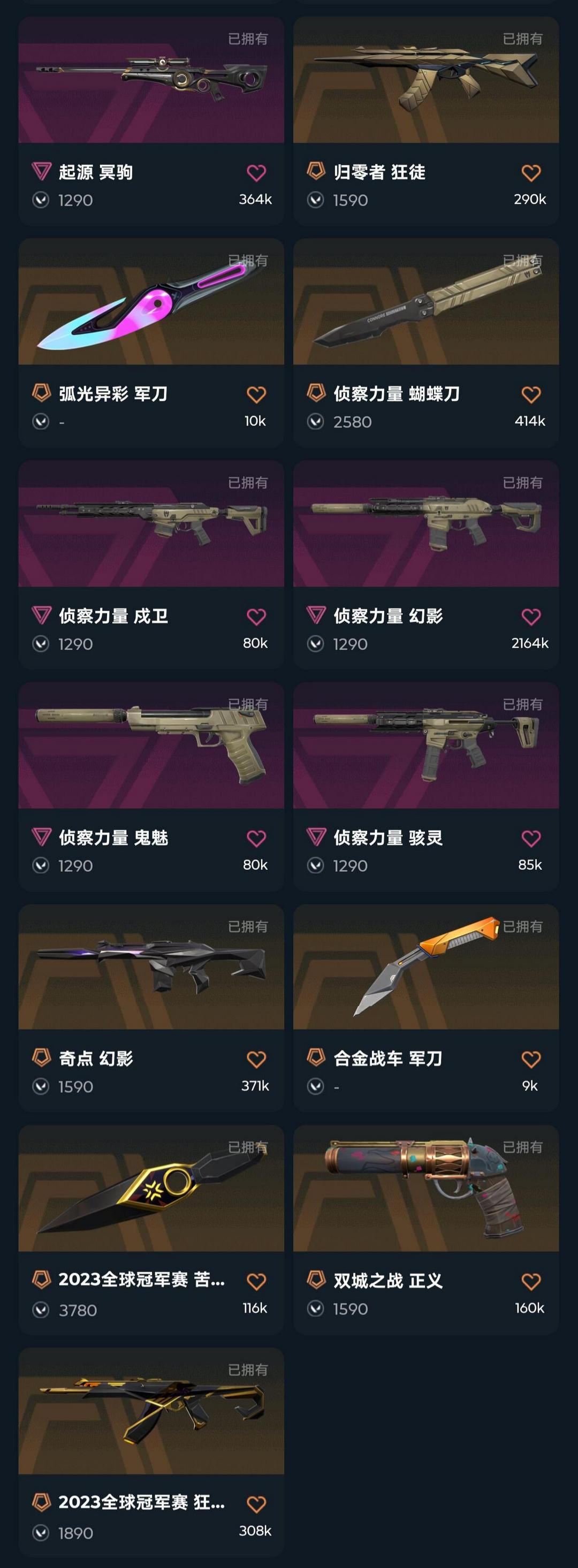Image resolution: width=578 pixels, height=1568 pixels.
Task: Unfavorite the 合金战车 军刀 skin
Action: (533, 1060)
